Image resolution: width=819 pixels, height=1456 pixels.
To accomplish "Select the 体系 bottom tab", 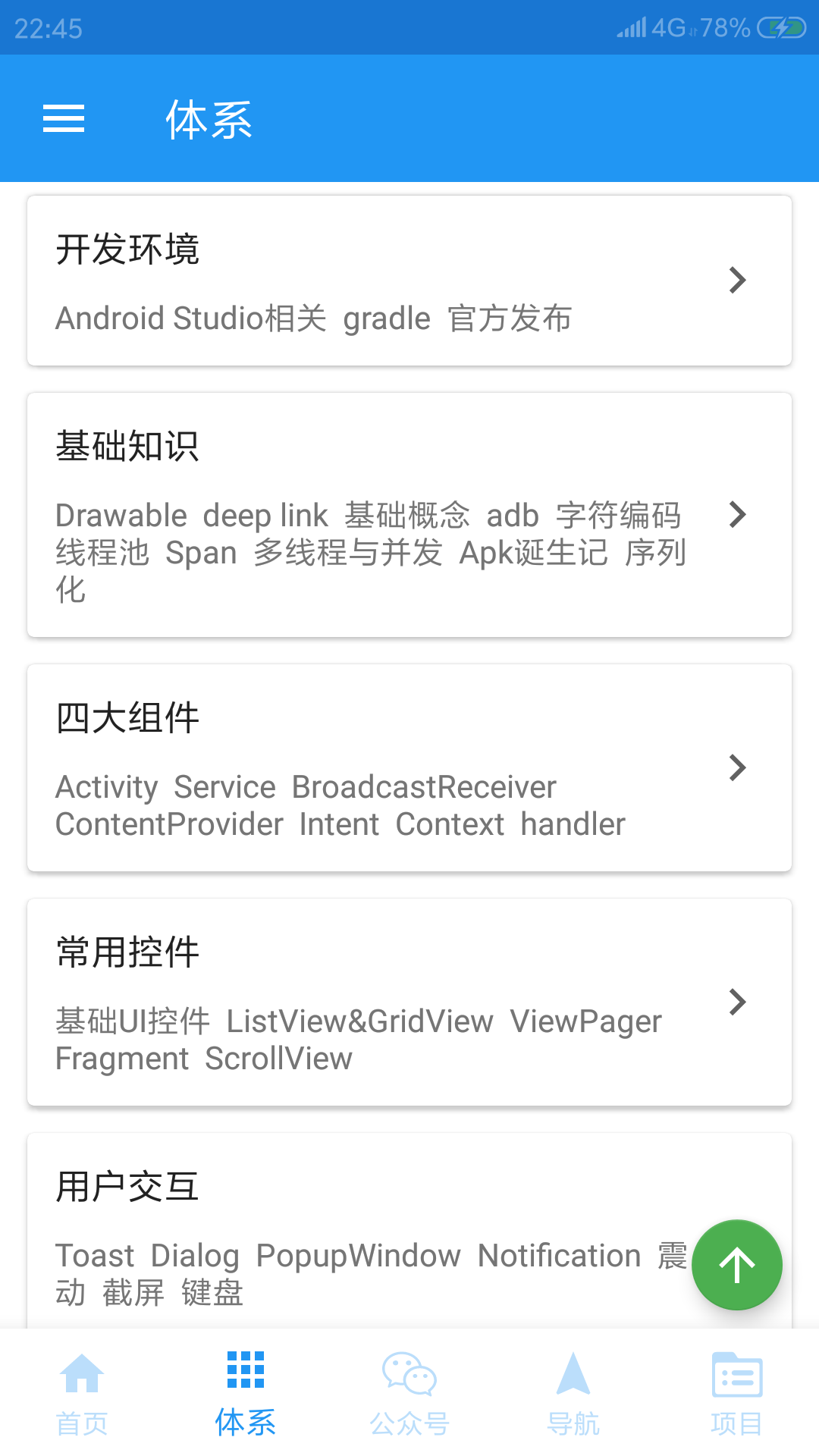I will (x=246, y=1394).
